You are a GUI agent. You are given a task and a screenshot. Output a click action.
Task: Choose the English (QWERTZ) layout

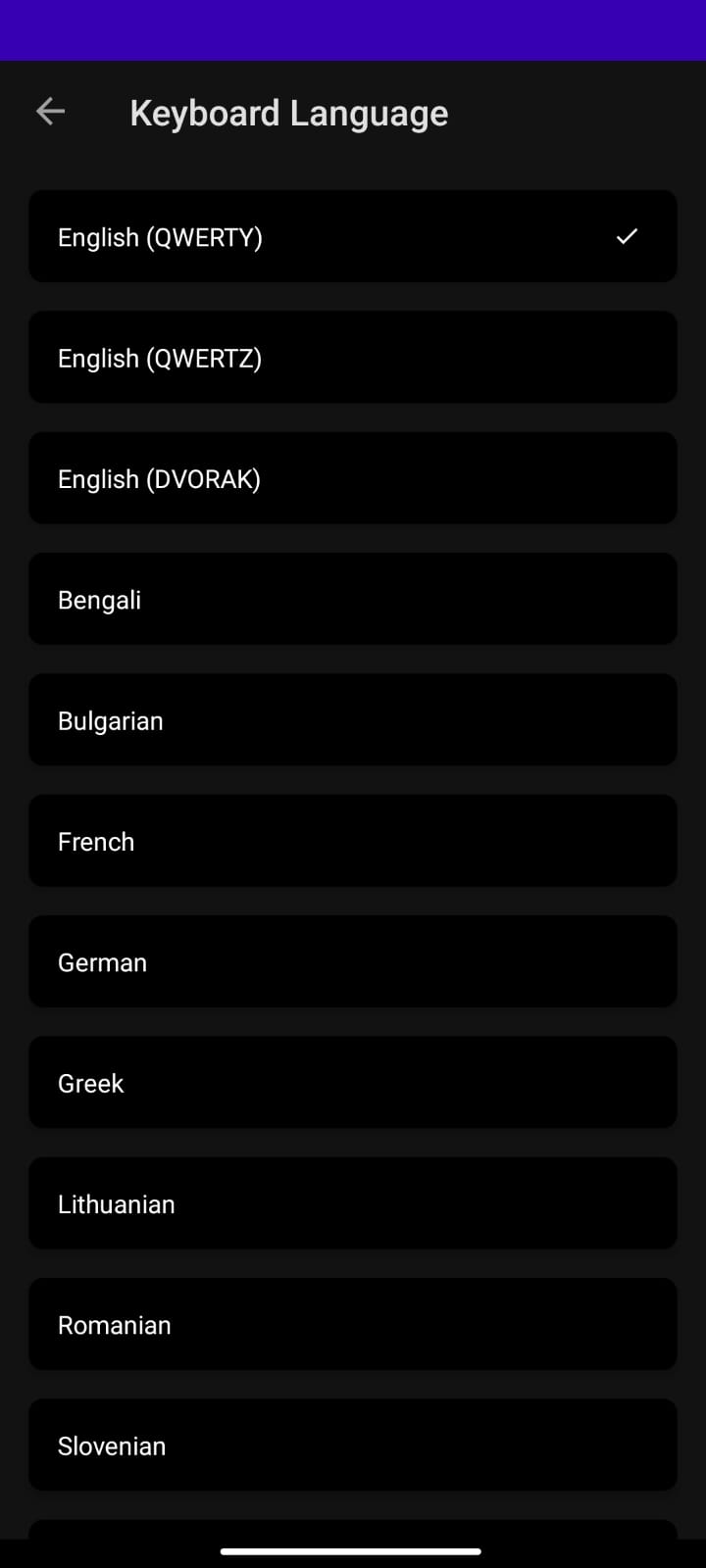353,357
